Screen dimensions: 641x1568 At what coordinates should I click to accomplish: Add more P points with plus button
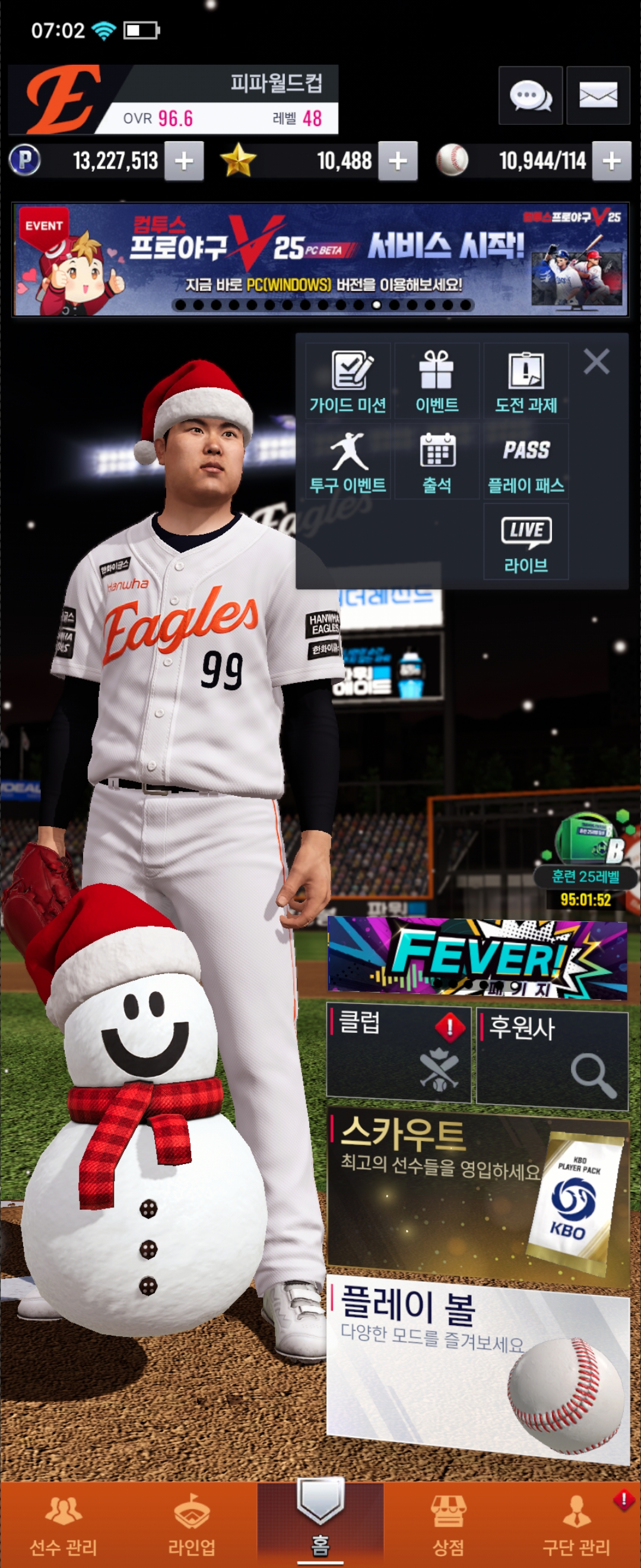(183, 162)
